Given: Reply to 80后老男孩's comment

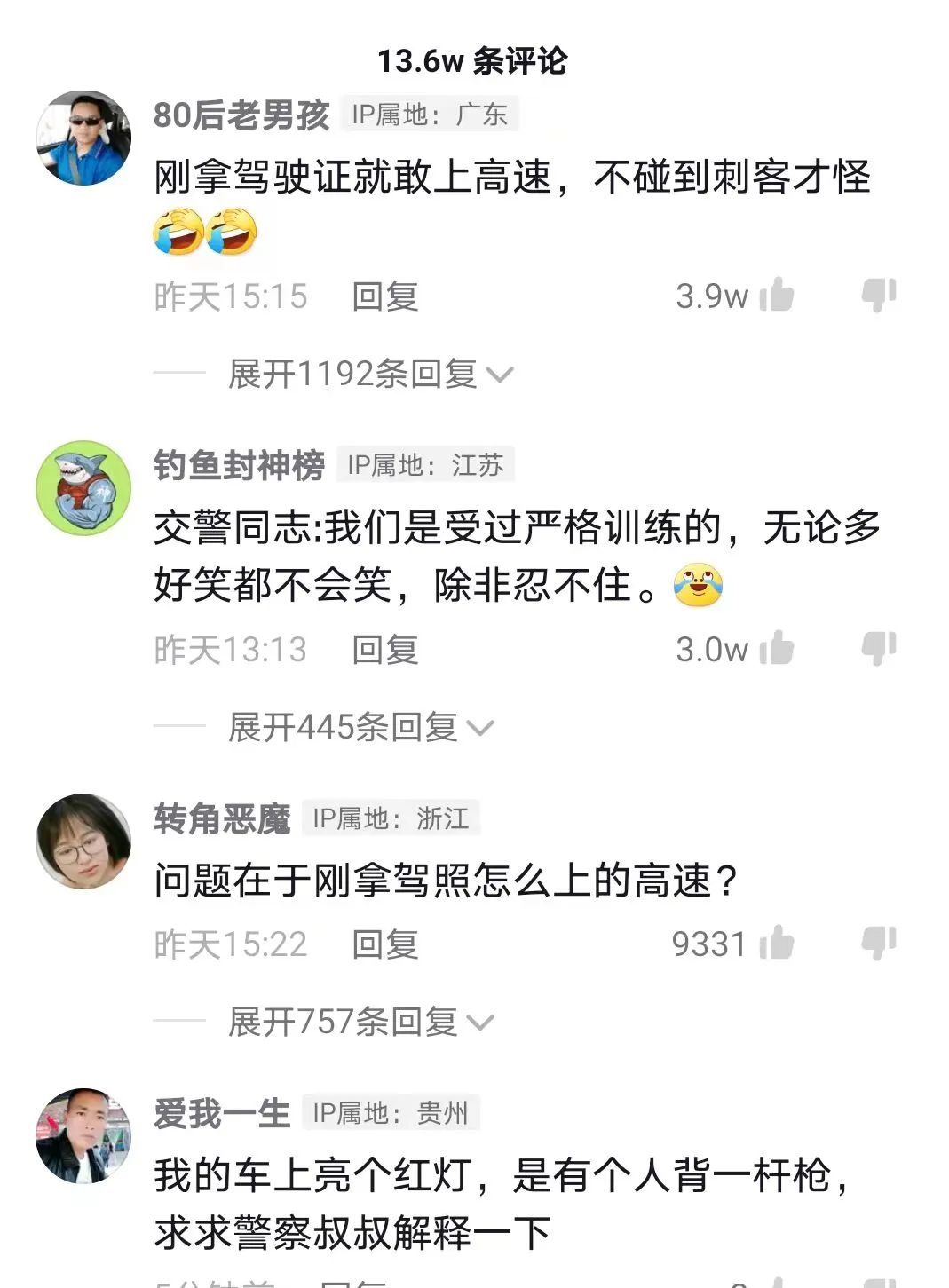Looking at the screenshot, I should point(384,296).
